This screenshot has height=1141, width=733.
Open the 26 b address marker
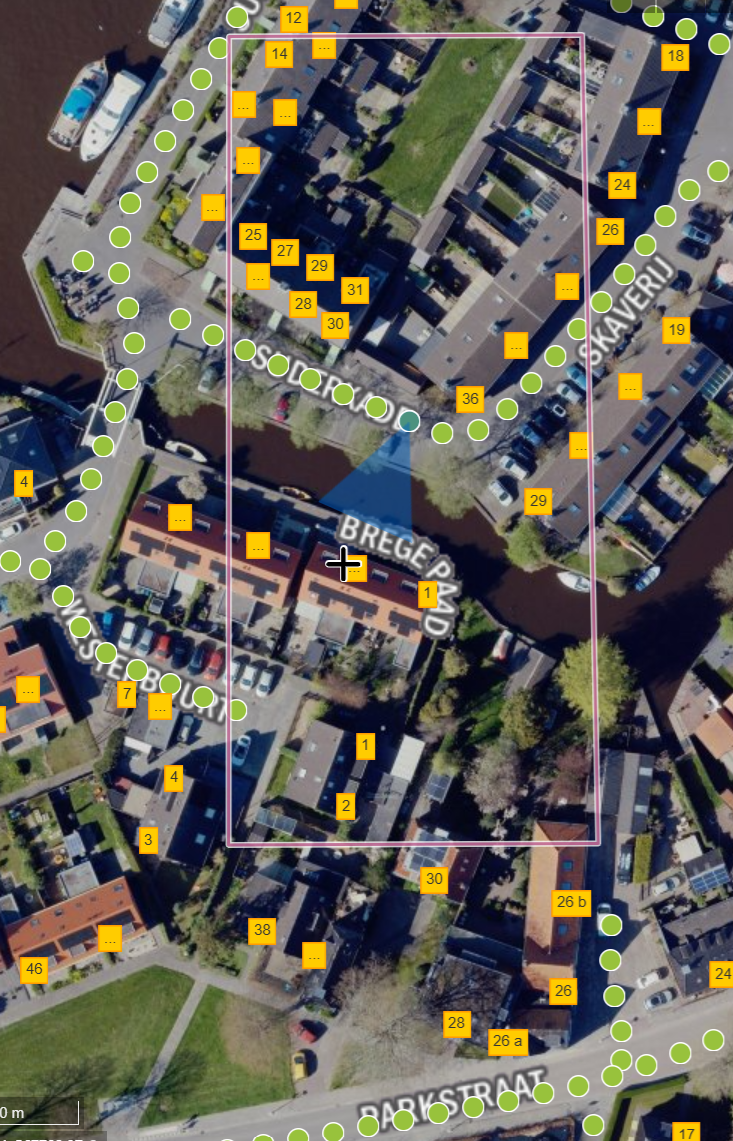pyautogui.click(x=571, y=902)
